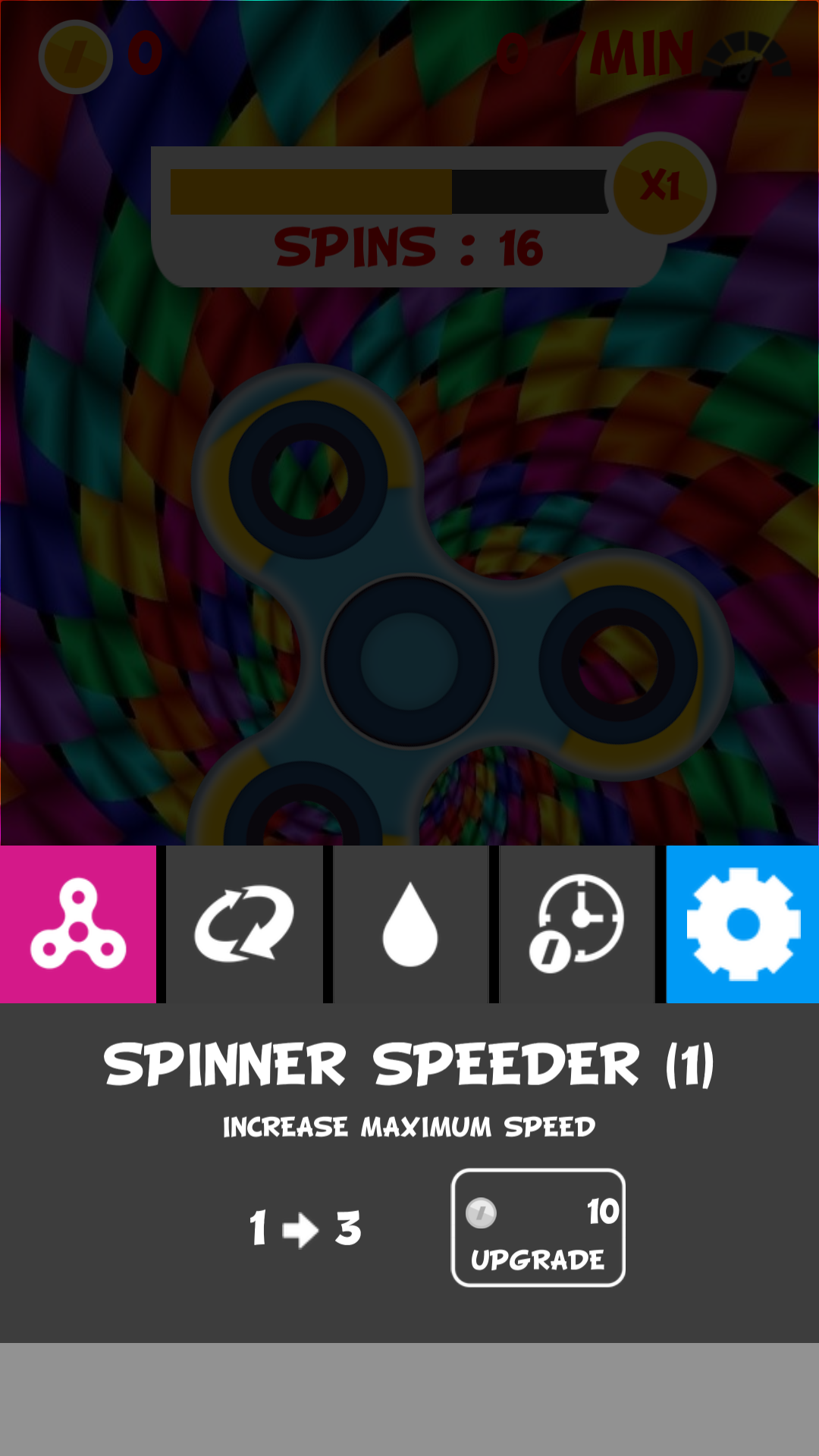Screen dimensions: 819x1456
Task: Open the spin rotation upgrades icon
Action: point(244,924)
